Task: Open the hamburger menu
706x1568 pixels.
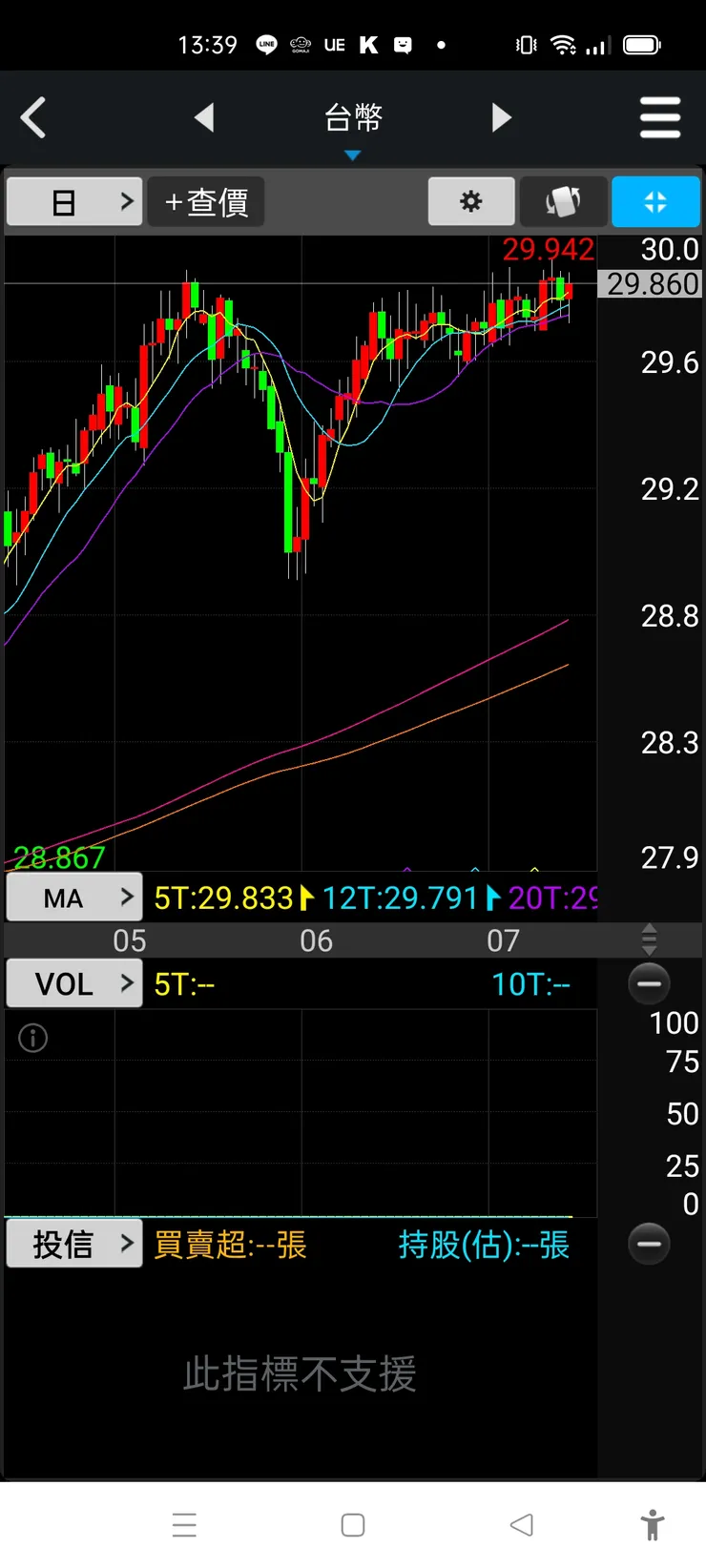Action: [660, 118]
